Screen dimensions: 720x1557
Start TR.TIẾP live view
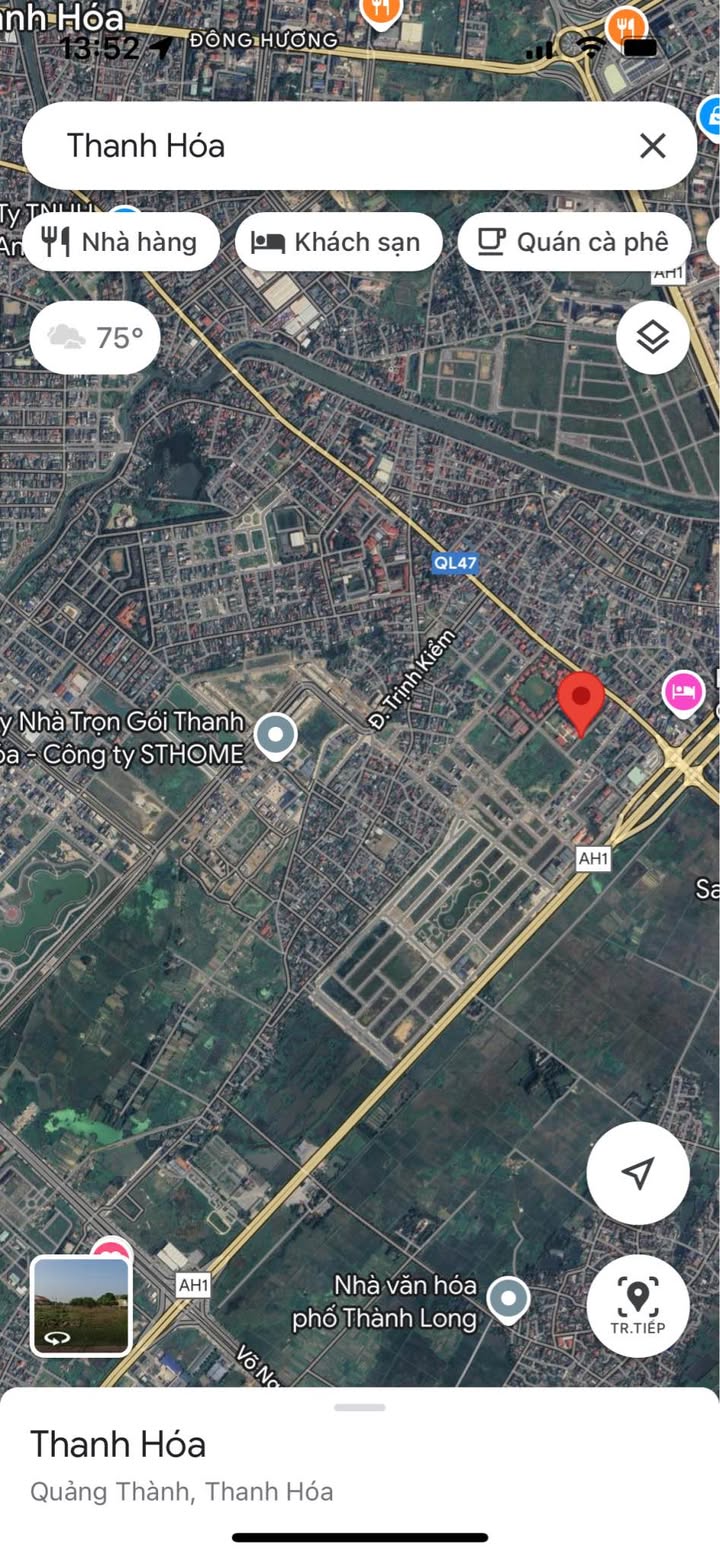[638, 1306]
